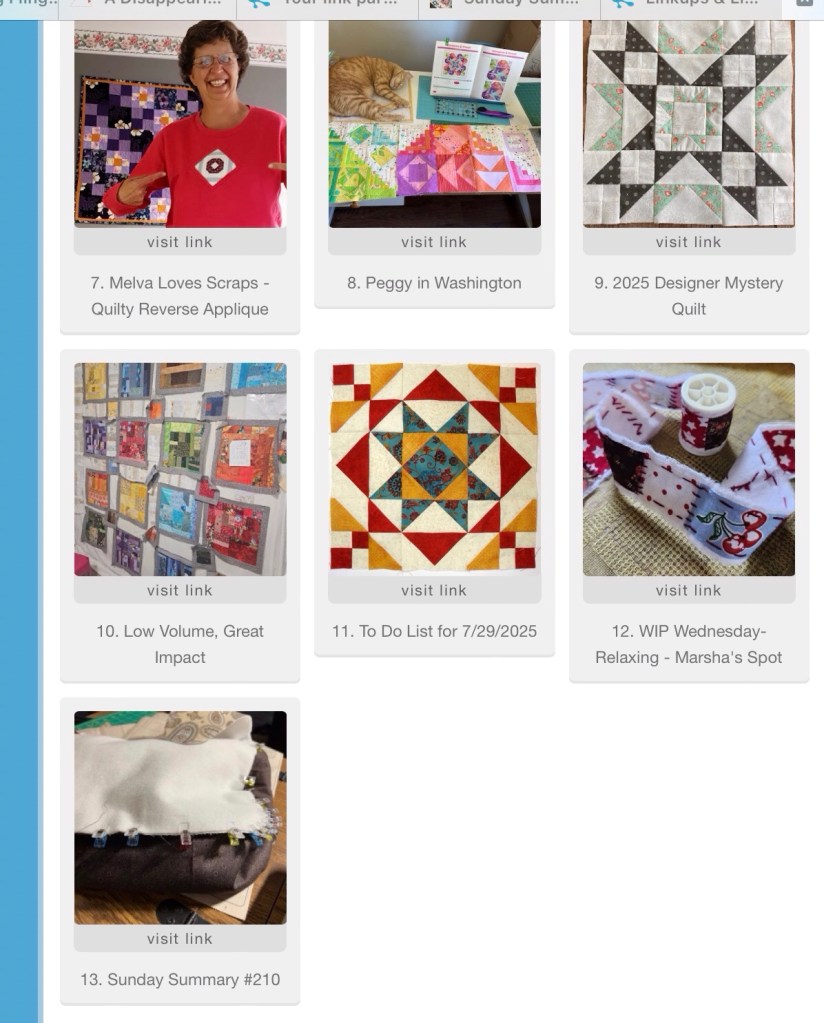The height and width of the screenshot is (1023, 824).
Task: Visit link for WIP Wednesday Marsha's Spot
Action: 688,590
